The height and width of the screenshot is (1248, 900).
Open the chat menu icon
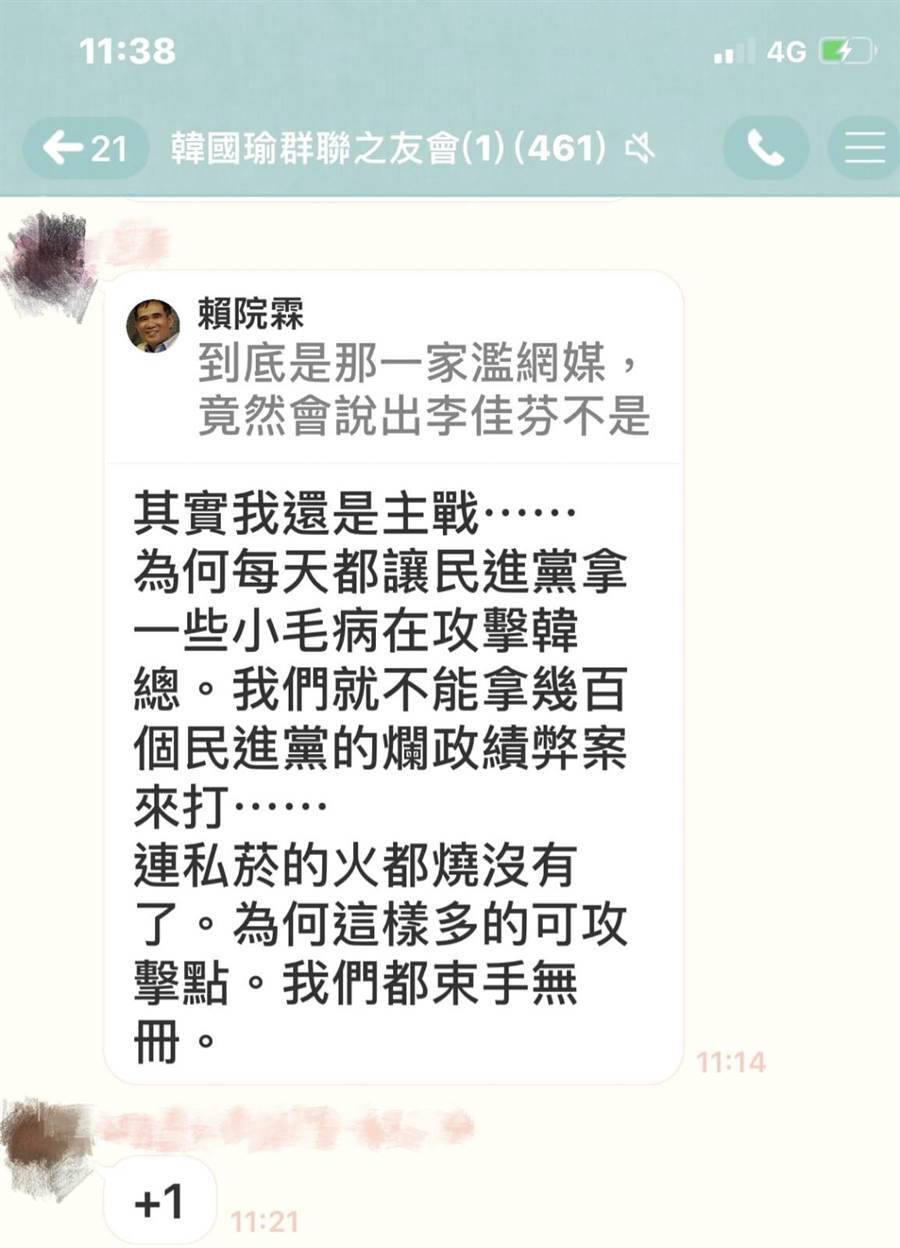[865, 149]
